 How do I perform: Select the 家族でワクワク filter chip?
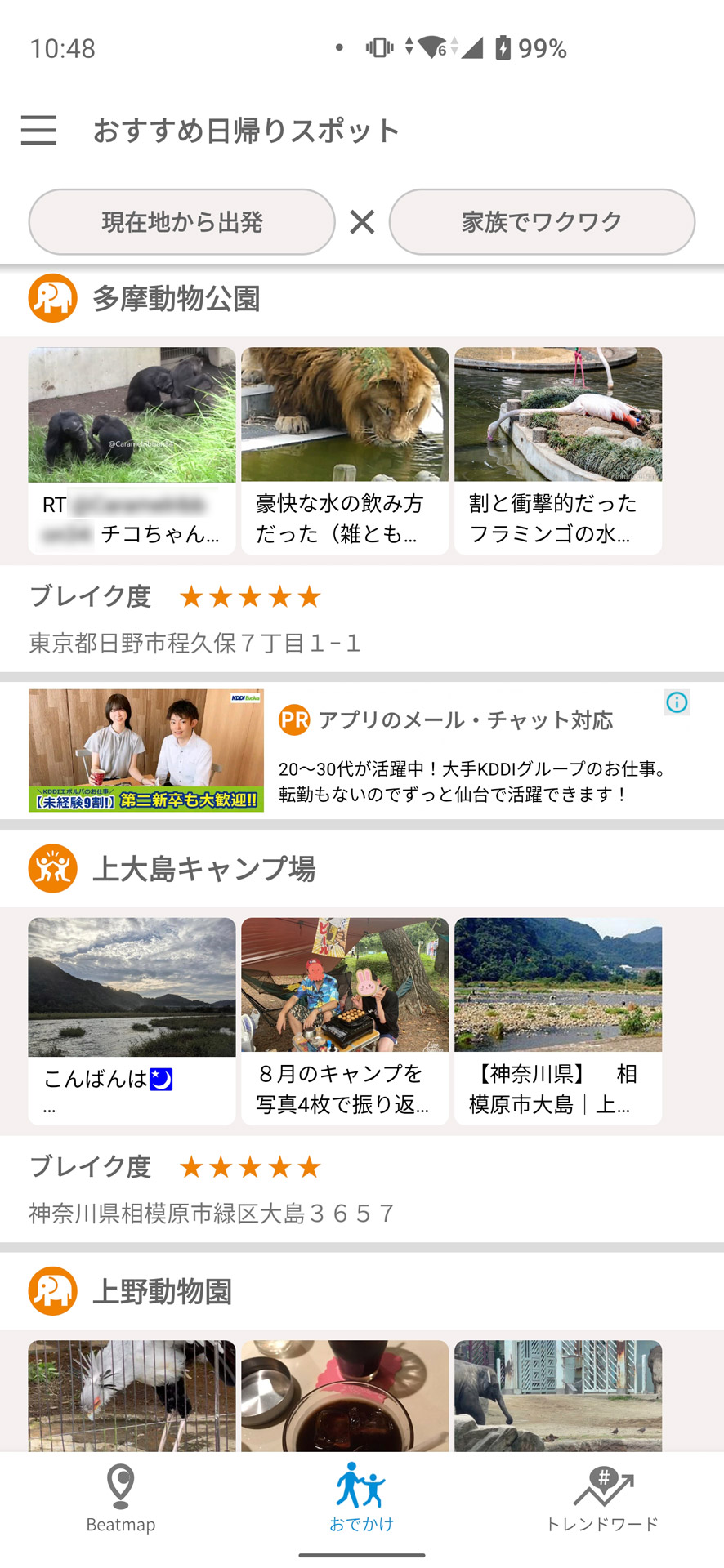click(542, 221)
